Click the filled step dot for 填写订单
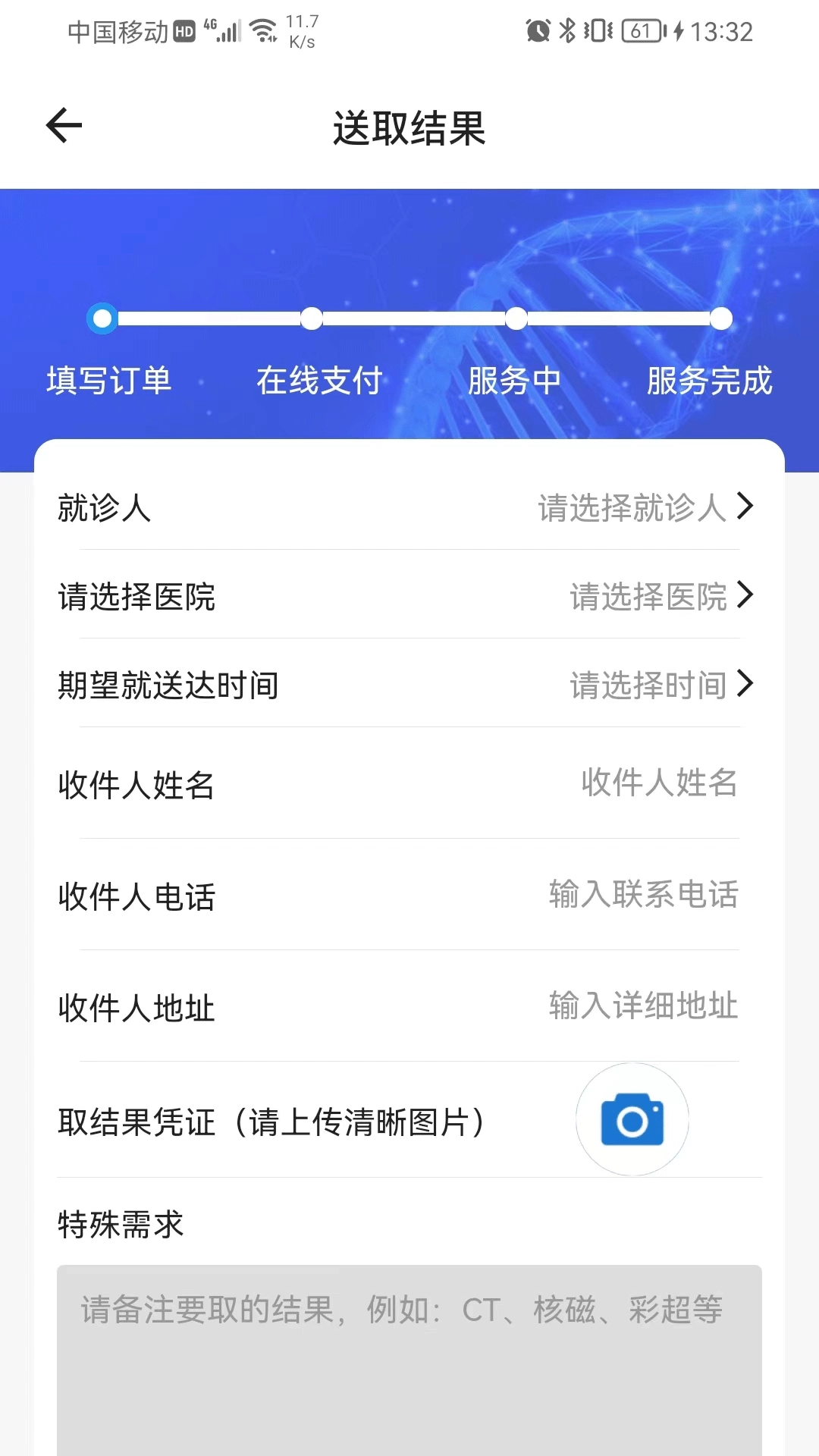This screenshot has width=819, height=1456. click(x=103, y=318)
